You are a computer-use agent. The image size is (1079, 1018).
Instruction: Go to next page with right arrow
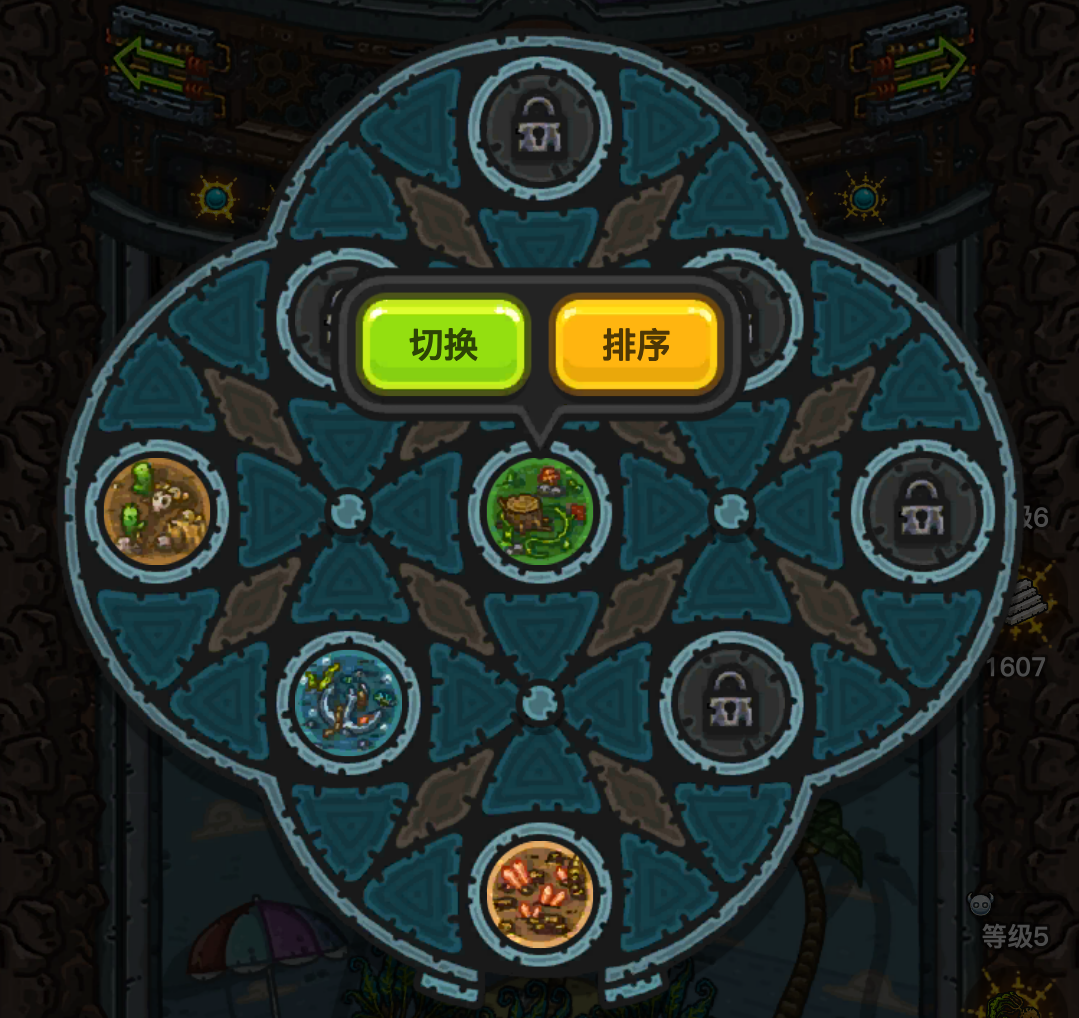coord(920,62)
